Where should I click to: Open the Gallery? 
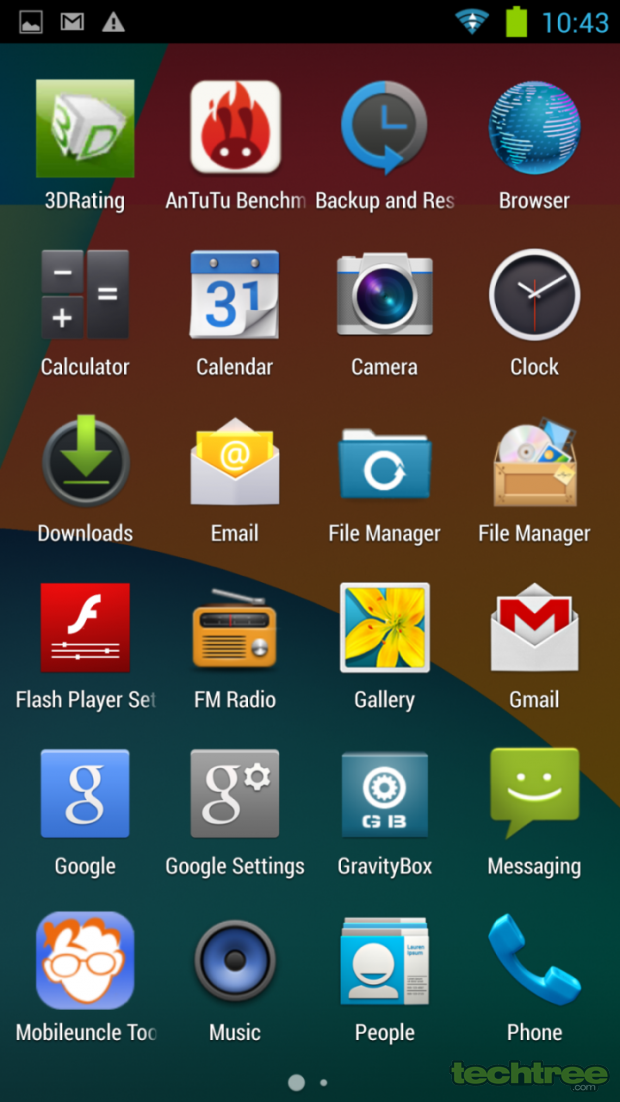[x=384, y=628]
